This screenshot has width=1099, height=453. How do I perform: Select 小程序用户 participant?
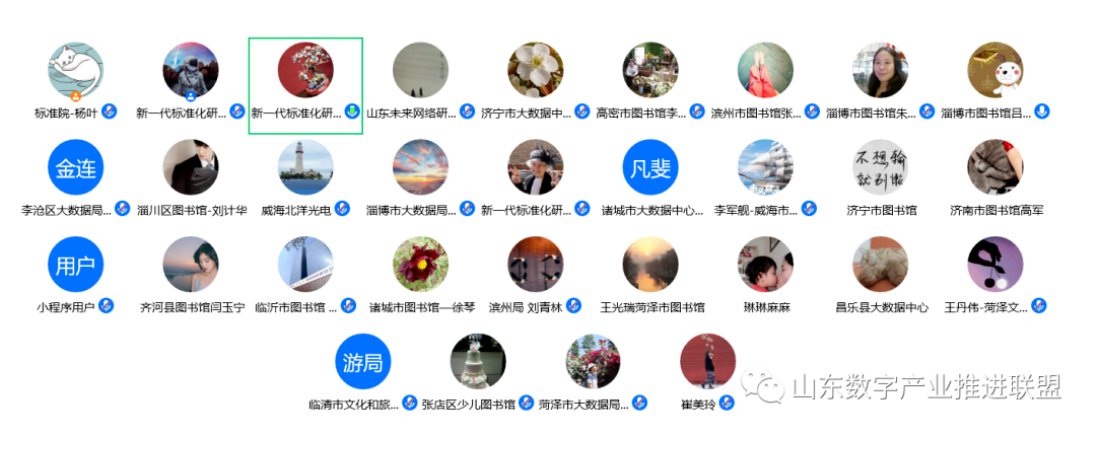[x=76, y=265]
